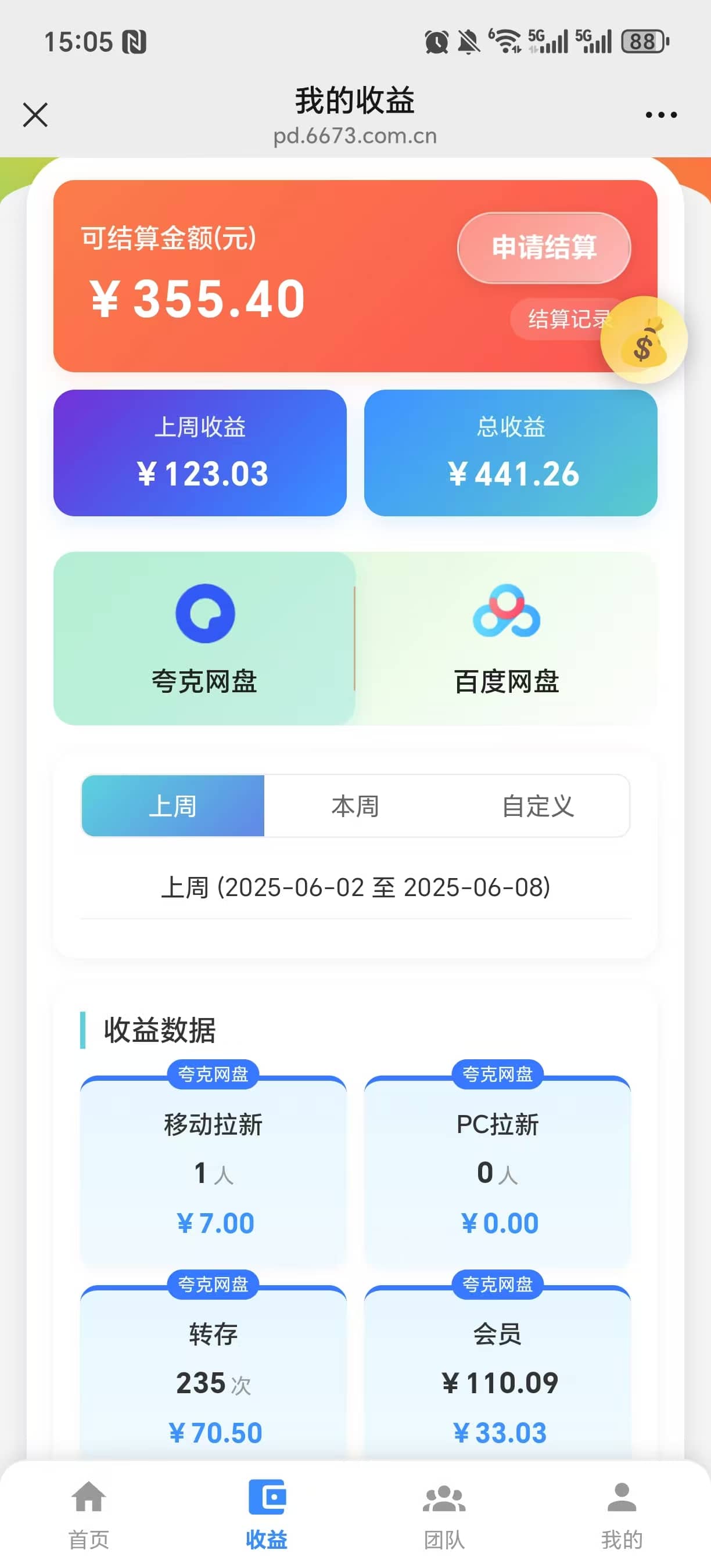Select the 上周 (last week) tab
The image size is (711, 1568).
coord(173,807)
